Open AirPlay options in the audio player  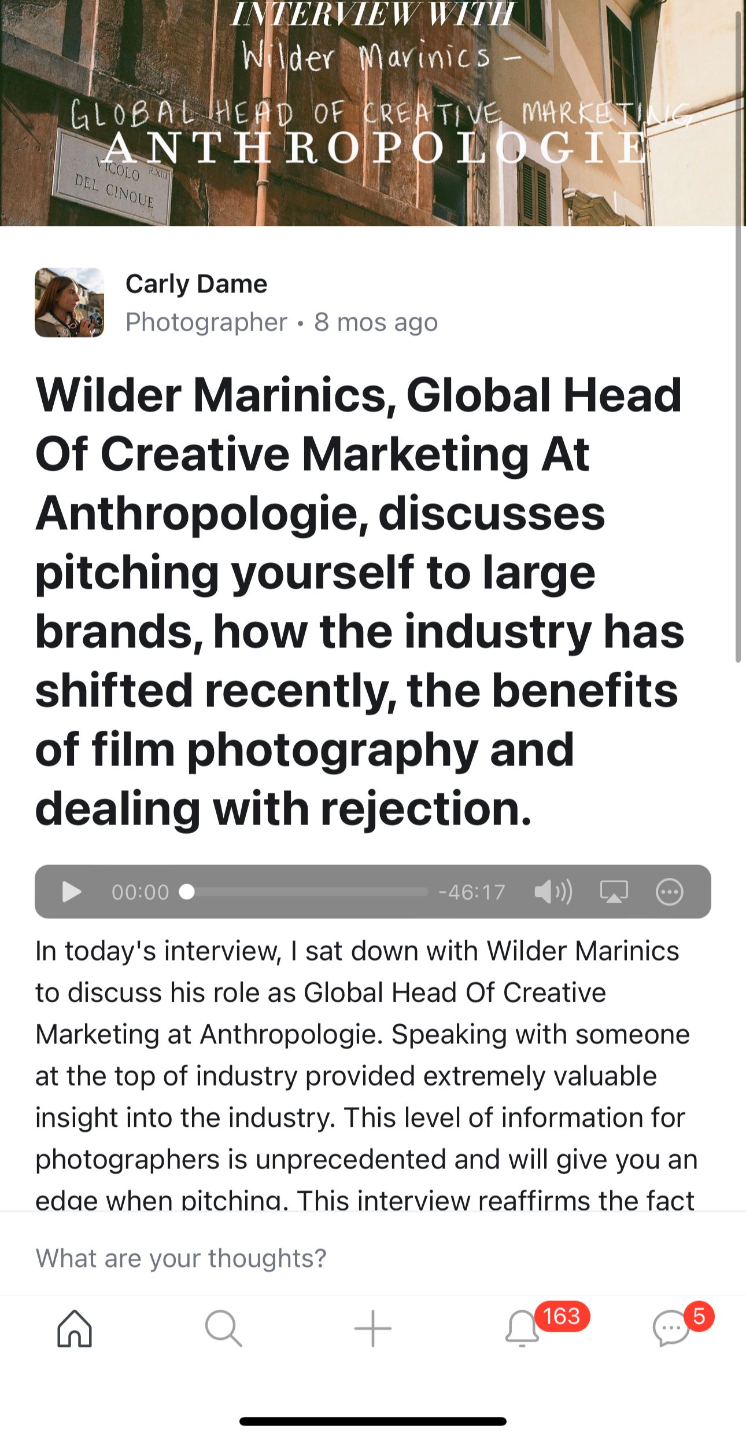click(613, 892)
